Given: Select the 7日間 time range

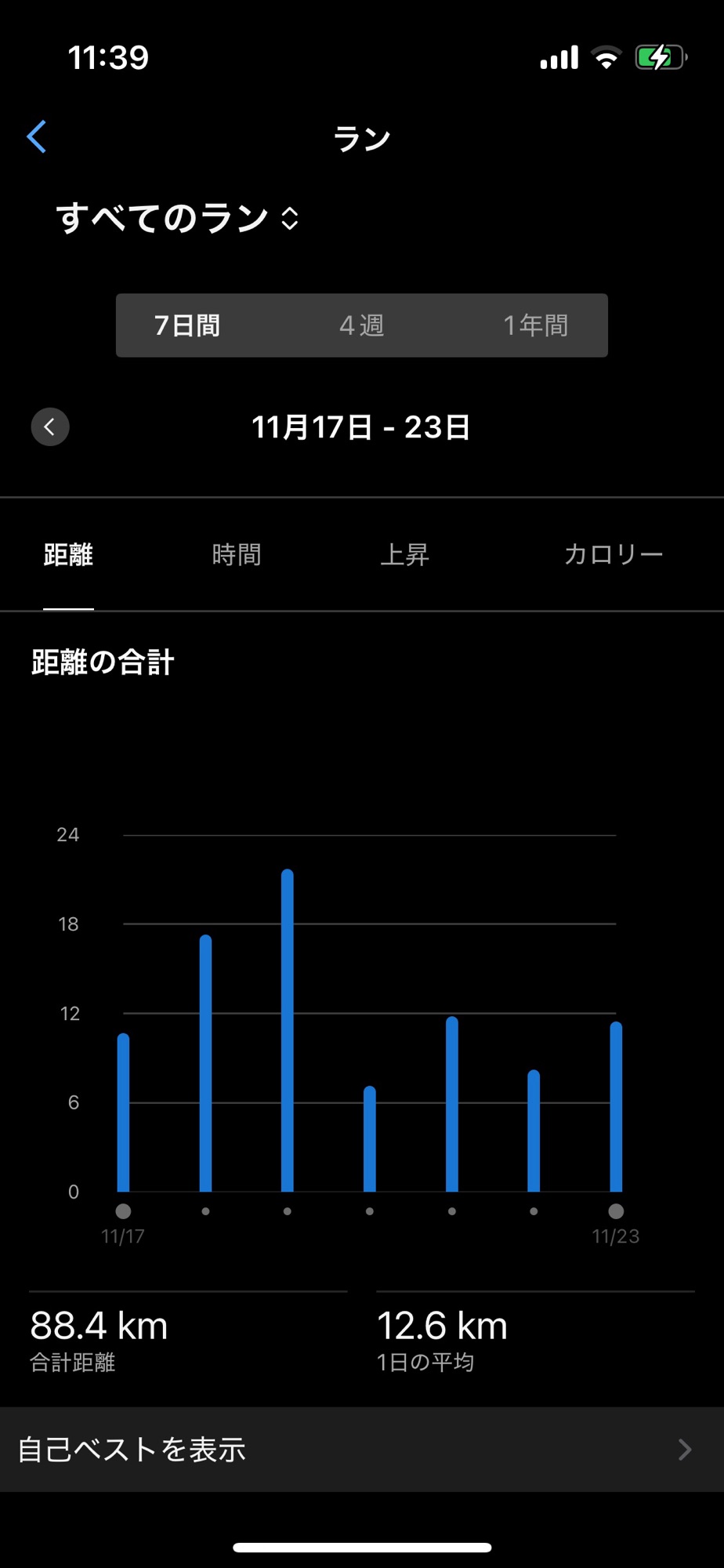Looking at the screenshot, I should point(187,325).
